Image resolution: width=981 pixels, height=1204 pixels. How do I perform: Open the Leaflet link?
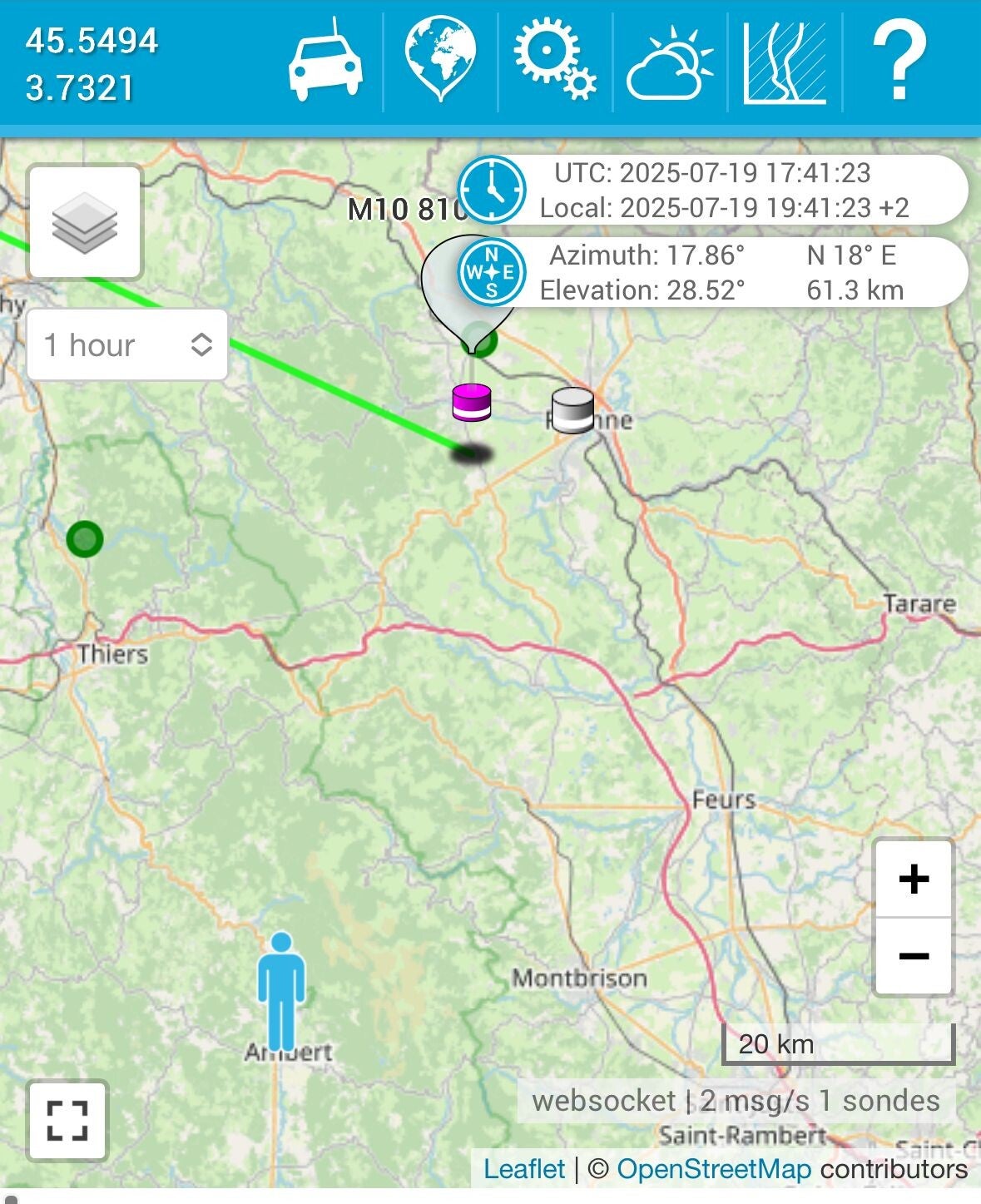coord(523,1169)
